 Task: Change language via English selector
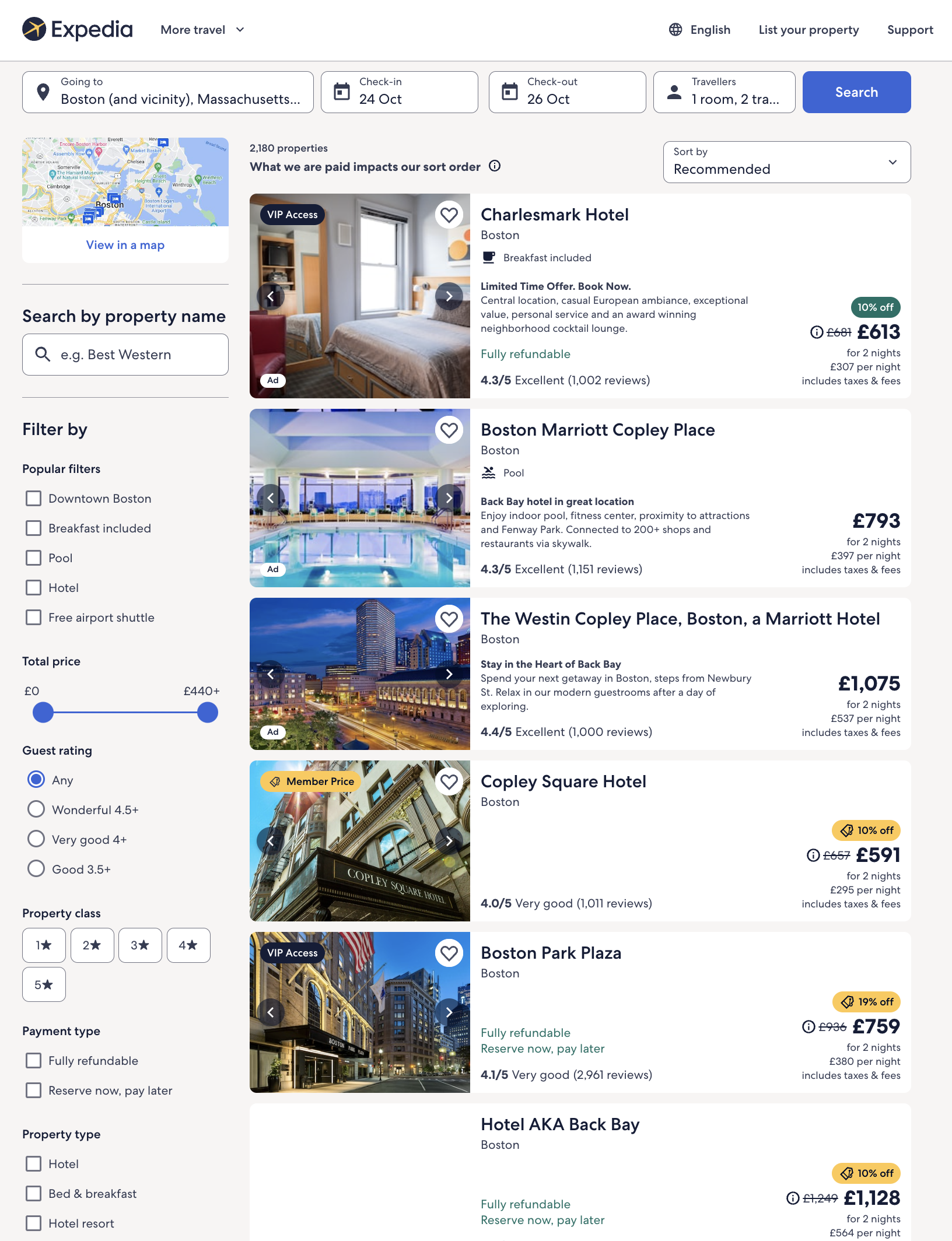click(x=699, y=30)
